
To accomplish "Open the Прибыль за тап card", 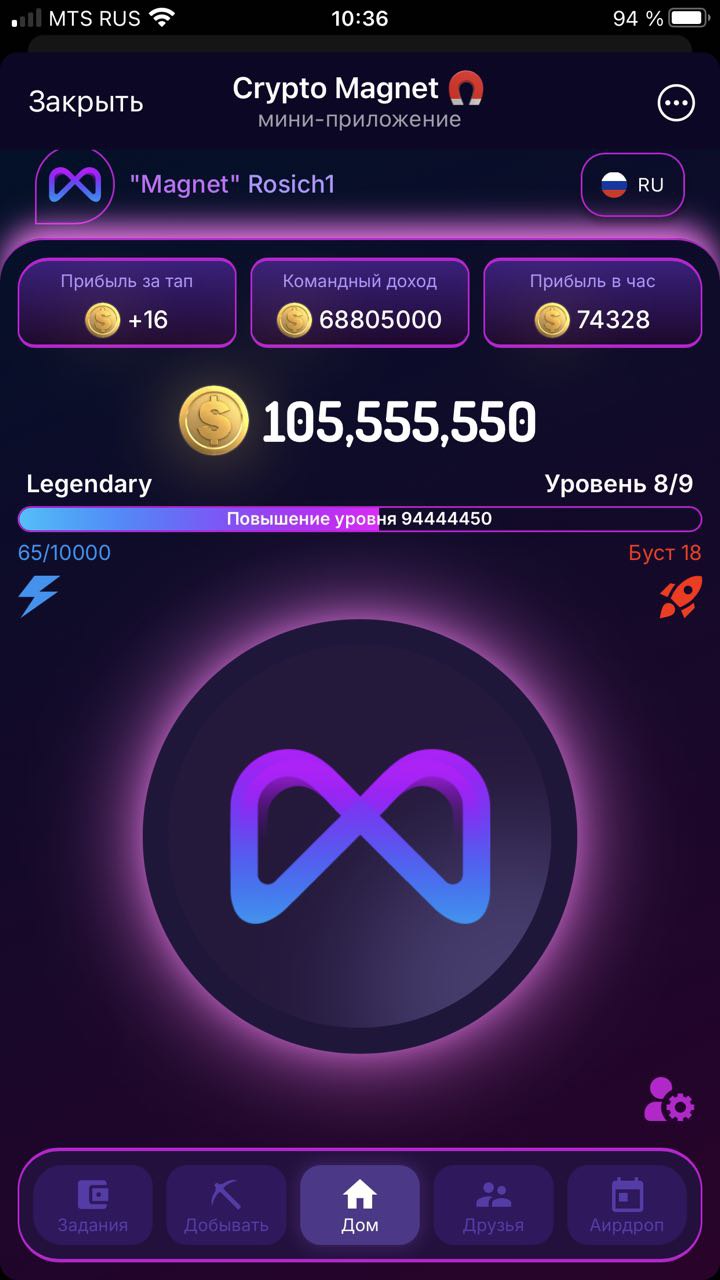I will pyautogui.click(x=127, y=303).
